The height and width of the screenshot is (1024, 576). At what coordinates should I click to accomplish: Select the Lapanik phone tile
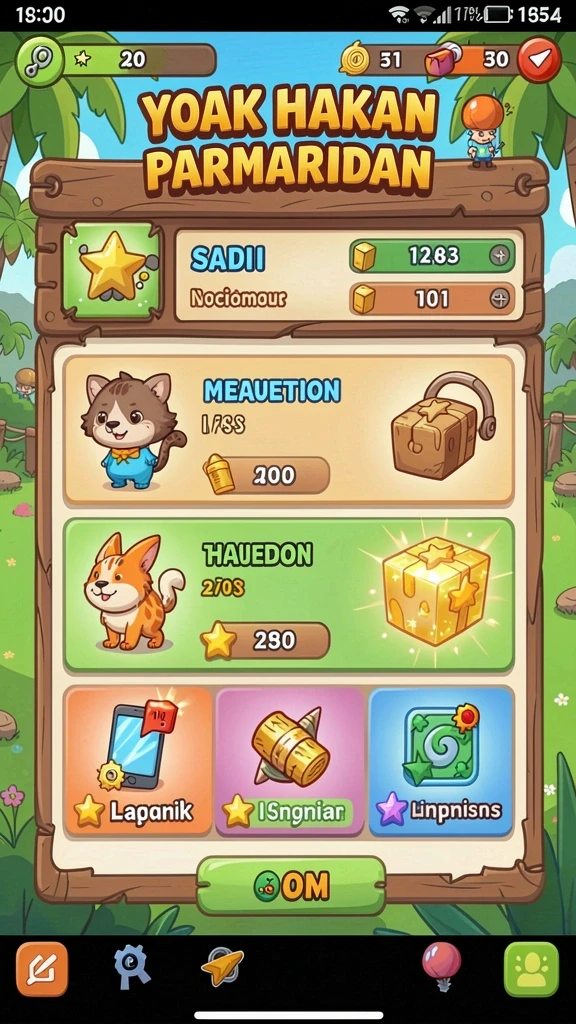138,761
